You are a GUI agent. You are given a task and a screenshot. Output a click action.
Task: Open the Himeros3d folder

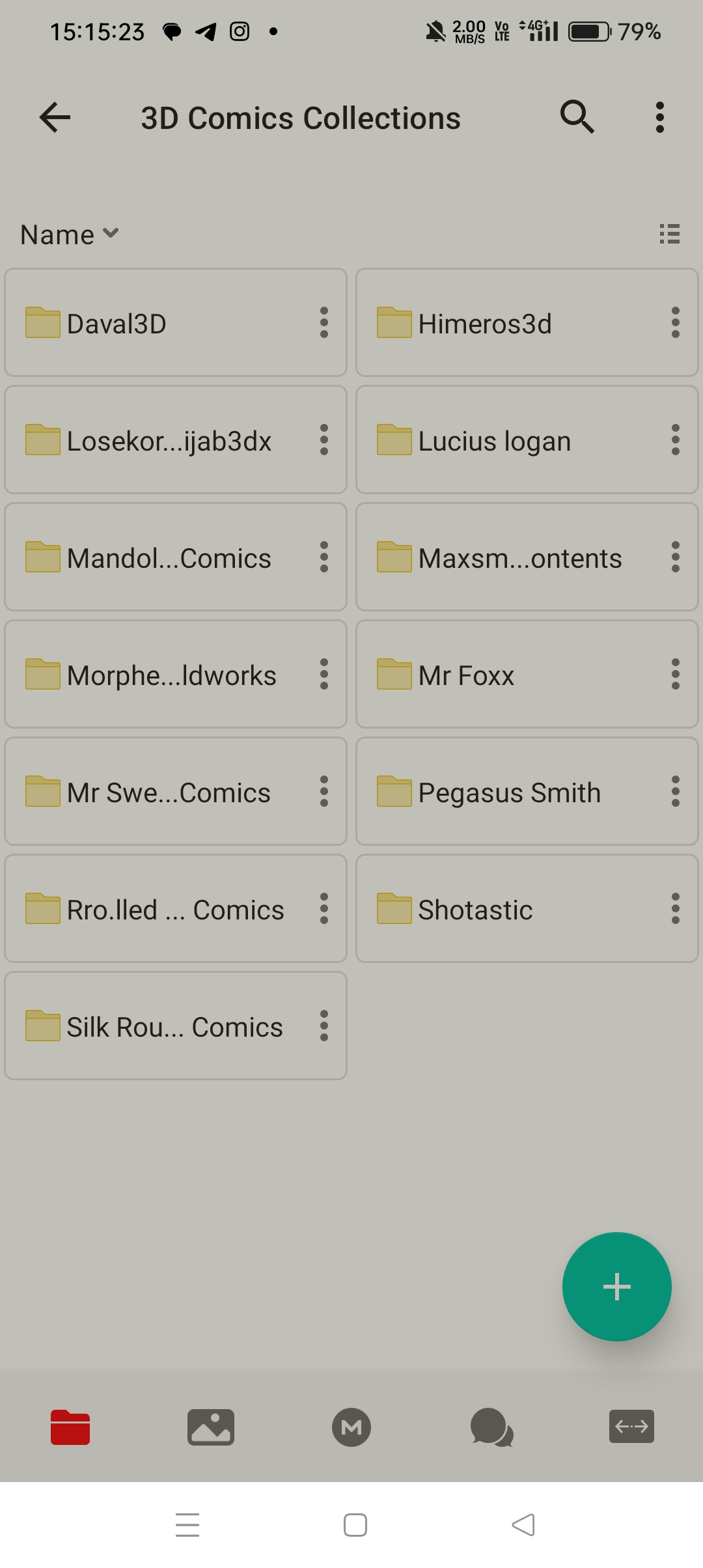(508, 323)
